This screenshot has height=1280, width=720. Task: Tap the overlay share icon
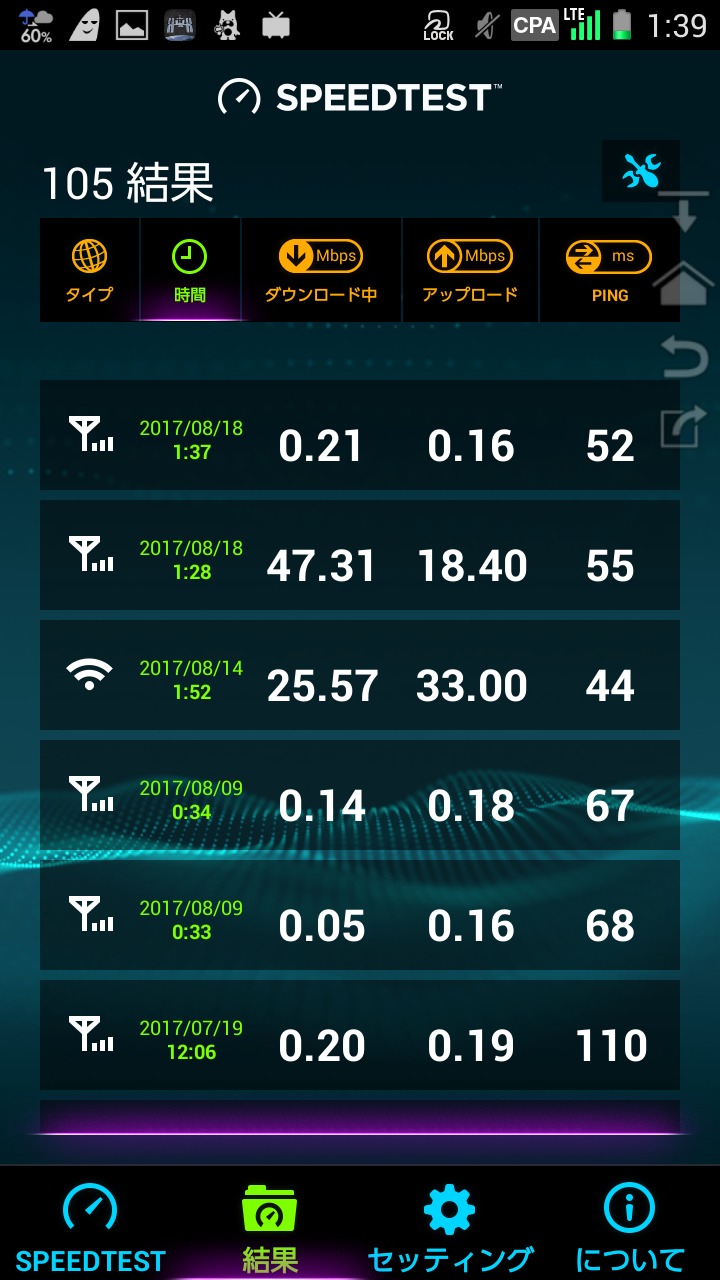(x=685, y=426)
